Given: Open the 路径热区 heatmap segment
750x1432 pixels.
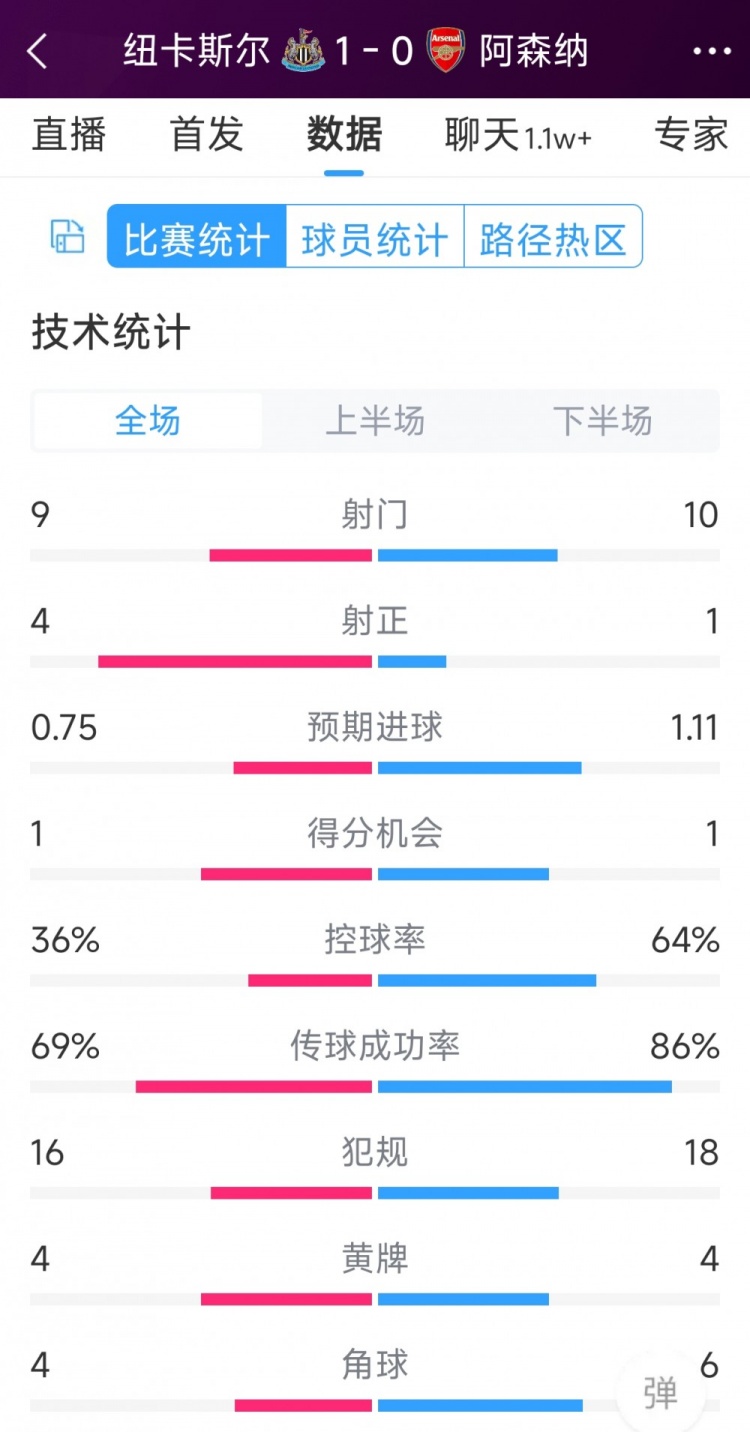Looking at the screenshot, I should [x=553, y=238].
